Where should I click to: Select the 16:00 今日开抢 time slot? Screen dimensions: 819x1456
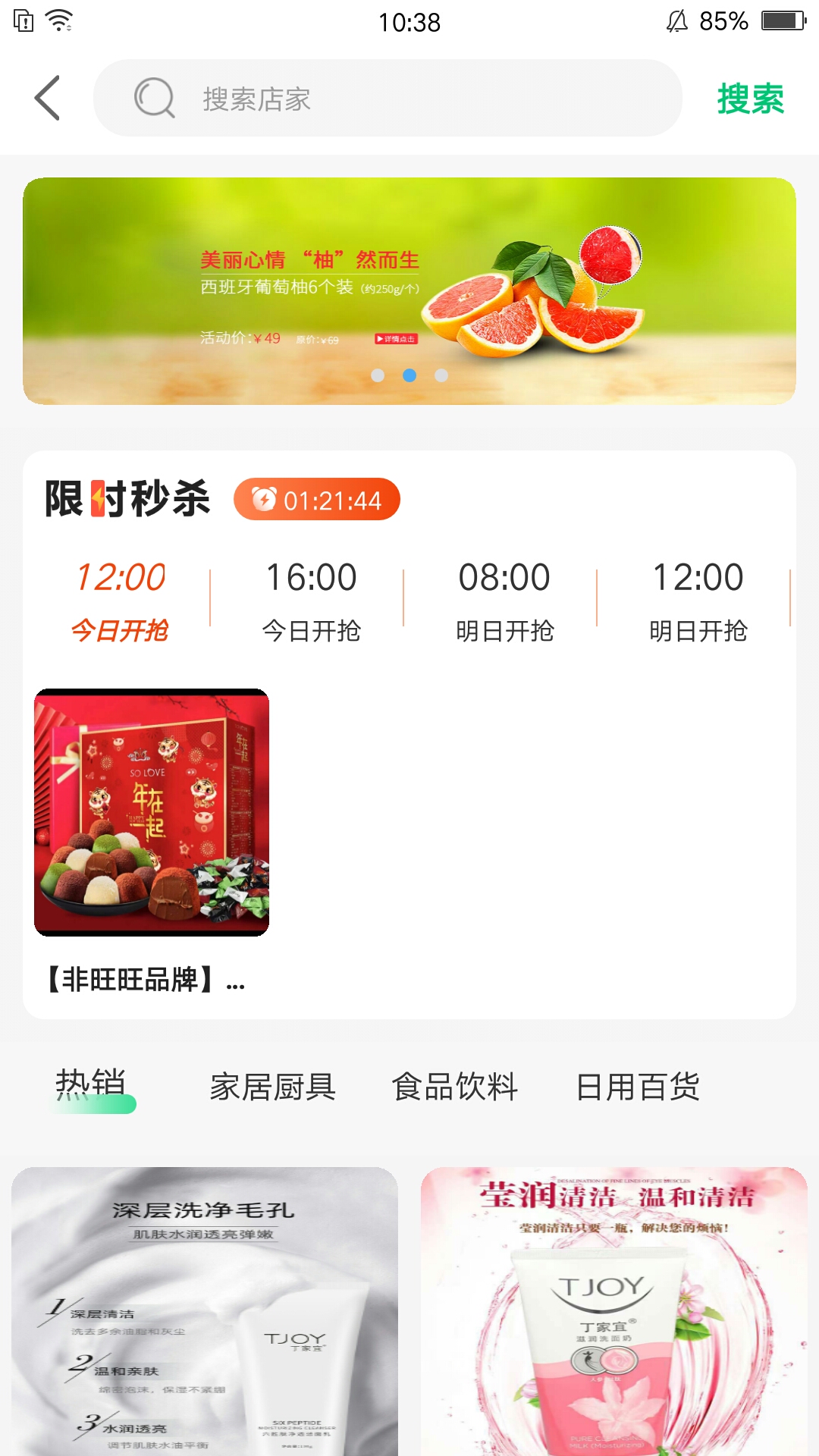point(311,599)
